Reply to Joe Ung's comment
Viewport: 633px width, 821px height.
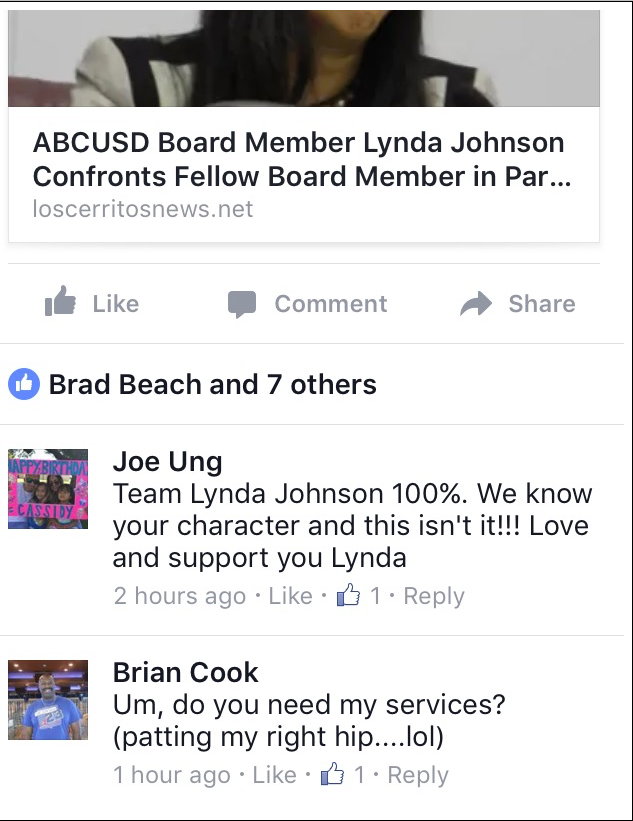pyautogui.click(x=433, y=596)
